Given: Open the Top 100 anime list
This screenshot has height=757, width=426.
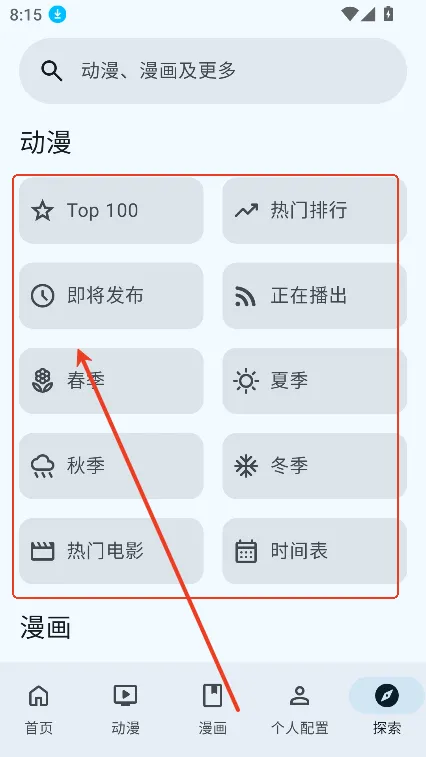Looking at the screenshot, I should (x=111, y=210).
